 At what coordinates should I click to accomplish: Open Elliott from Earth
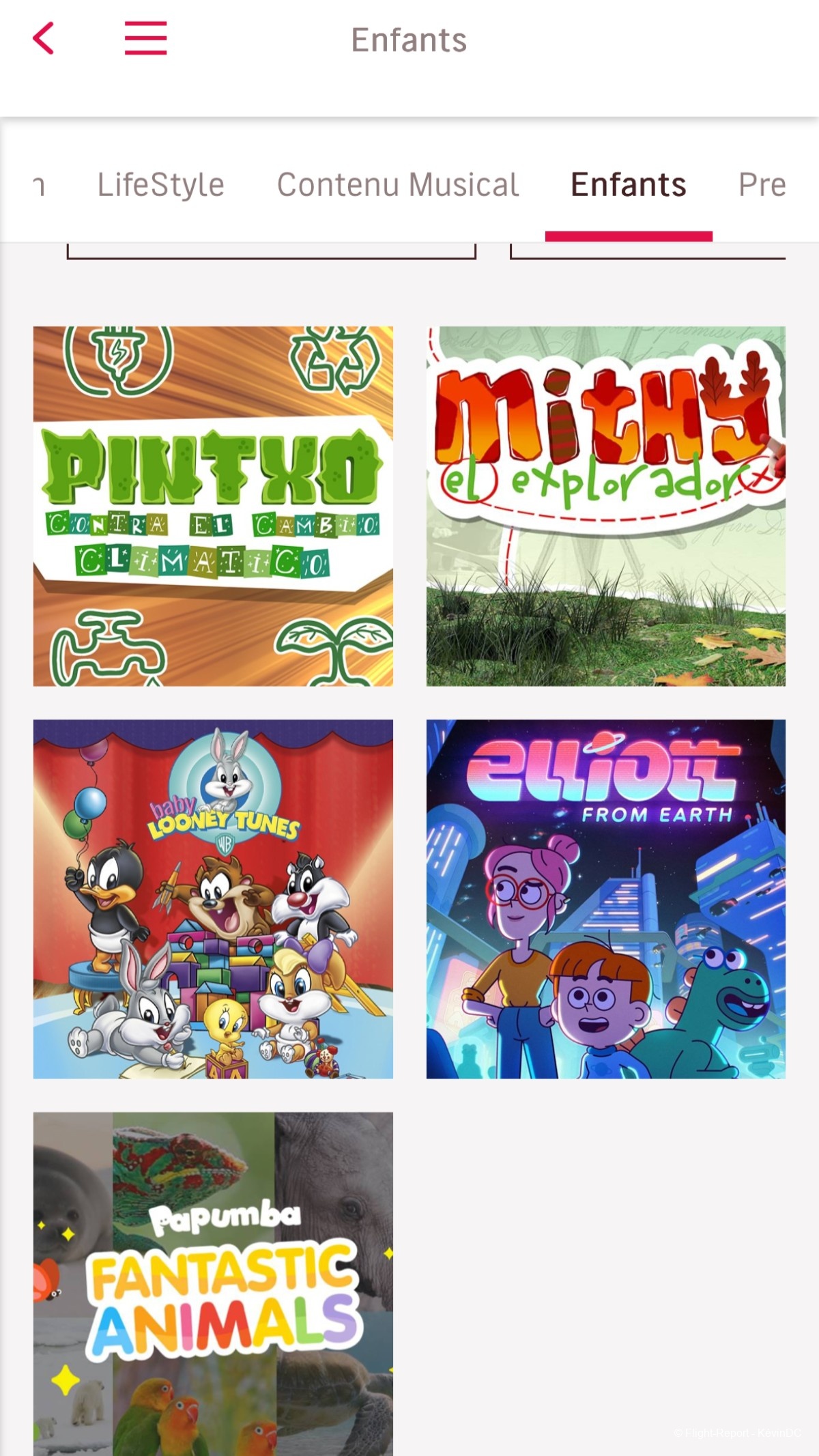606,899
